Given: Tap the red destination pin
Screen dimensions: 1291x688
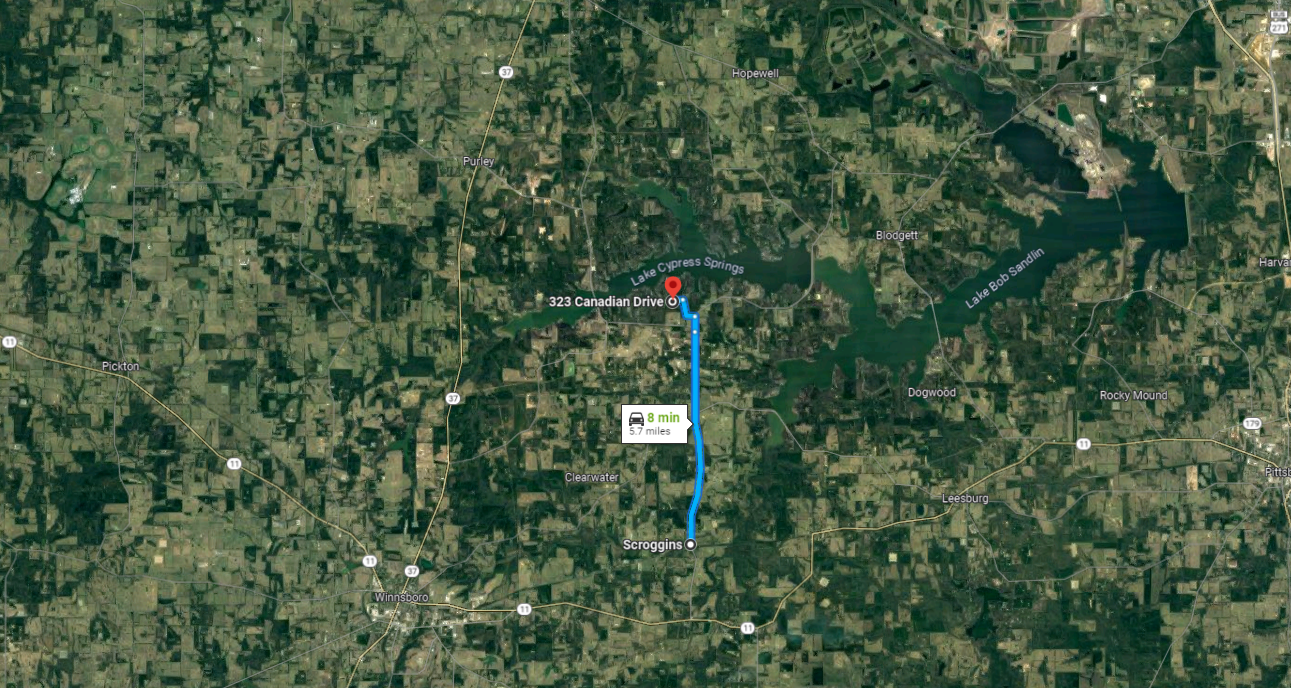Looking at the screenshot, I should point(673,287).
